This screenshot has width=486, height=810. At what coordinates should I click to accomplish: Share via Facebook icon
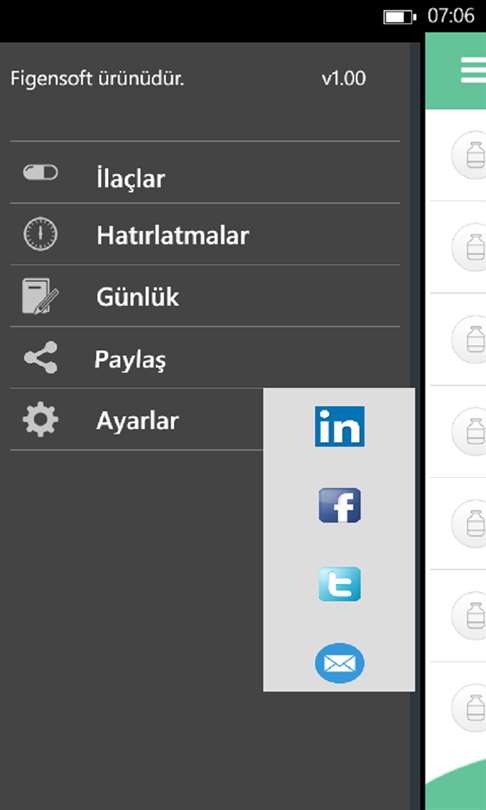click(x=339, y=505)
